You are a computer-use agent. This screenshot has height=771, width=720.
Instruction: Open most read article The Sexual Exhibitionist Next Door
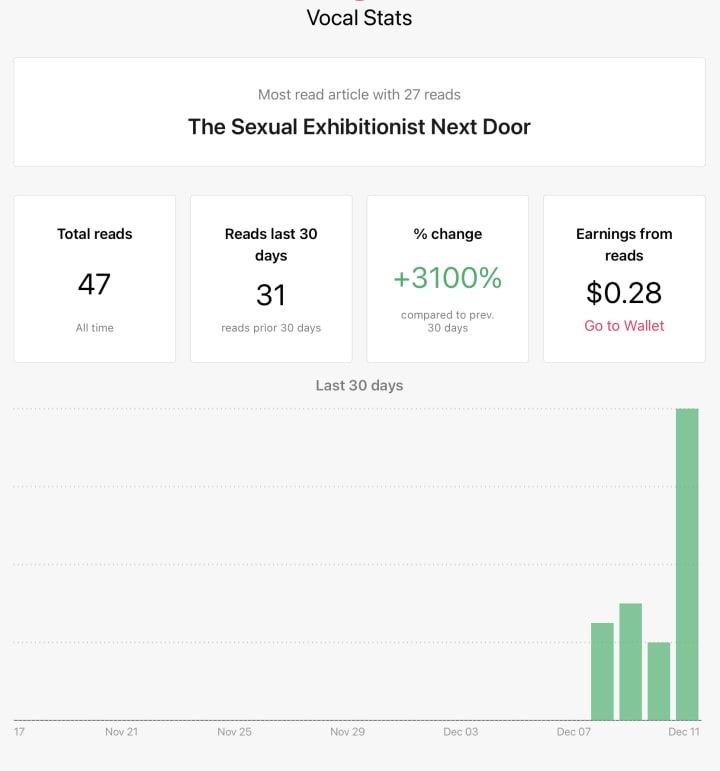(359, 127)
